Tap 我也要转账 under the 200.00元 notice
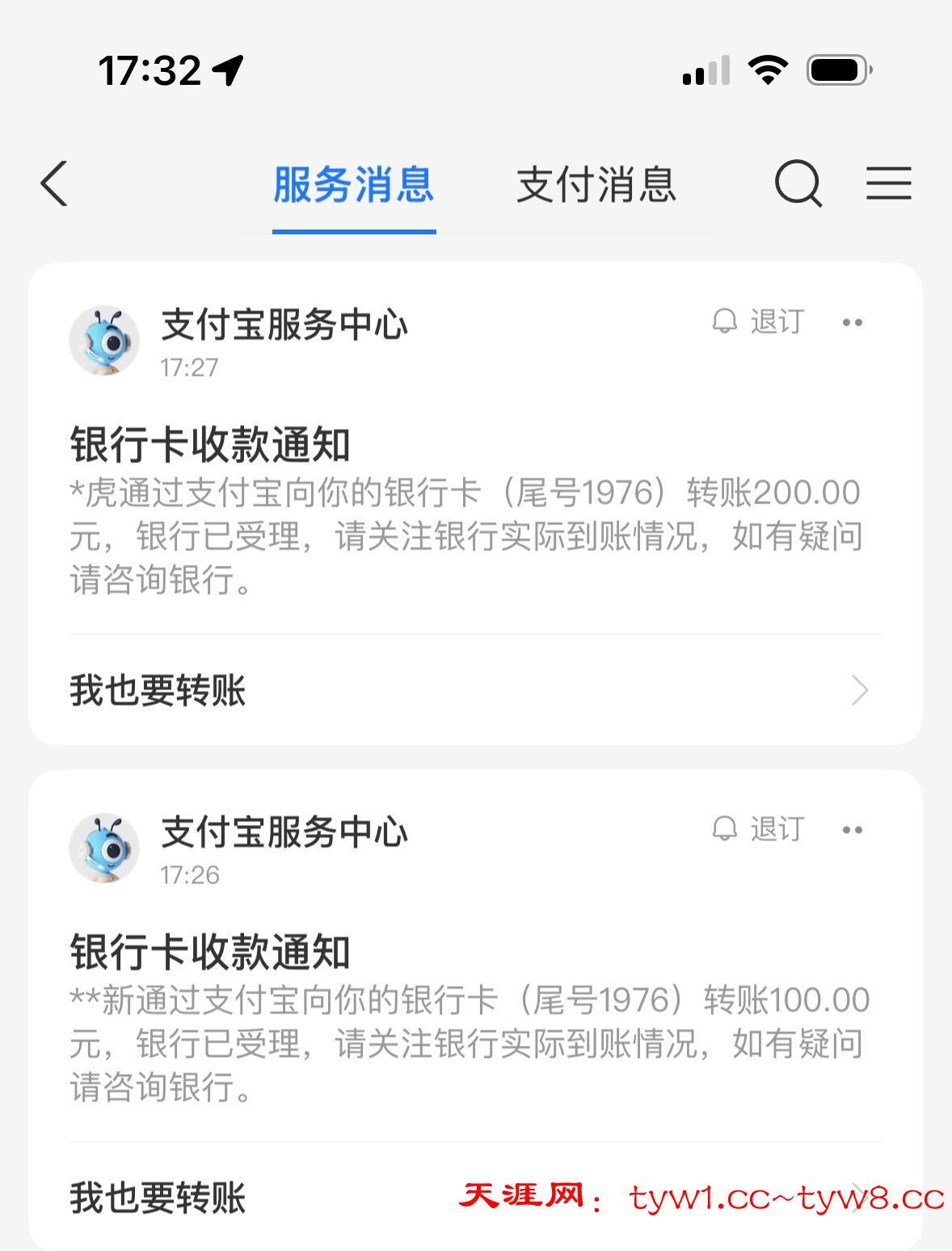Screen dimensions: 952x1251 click(x=158, y=691)
